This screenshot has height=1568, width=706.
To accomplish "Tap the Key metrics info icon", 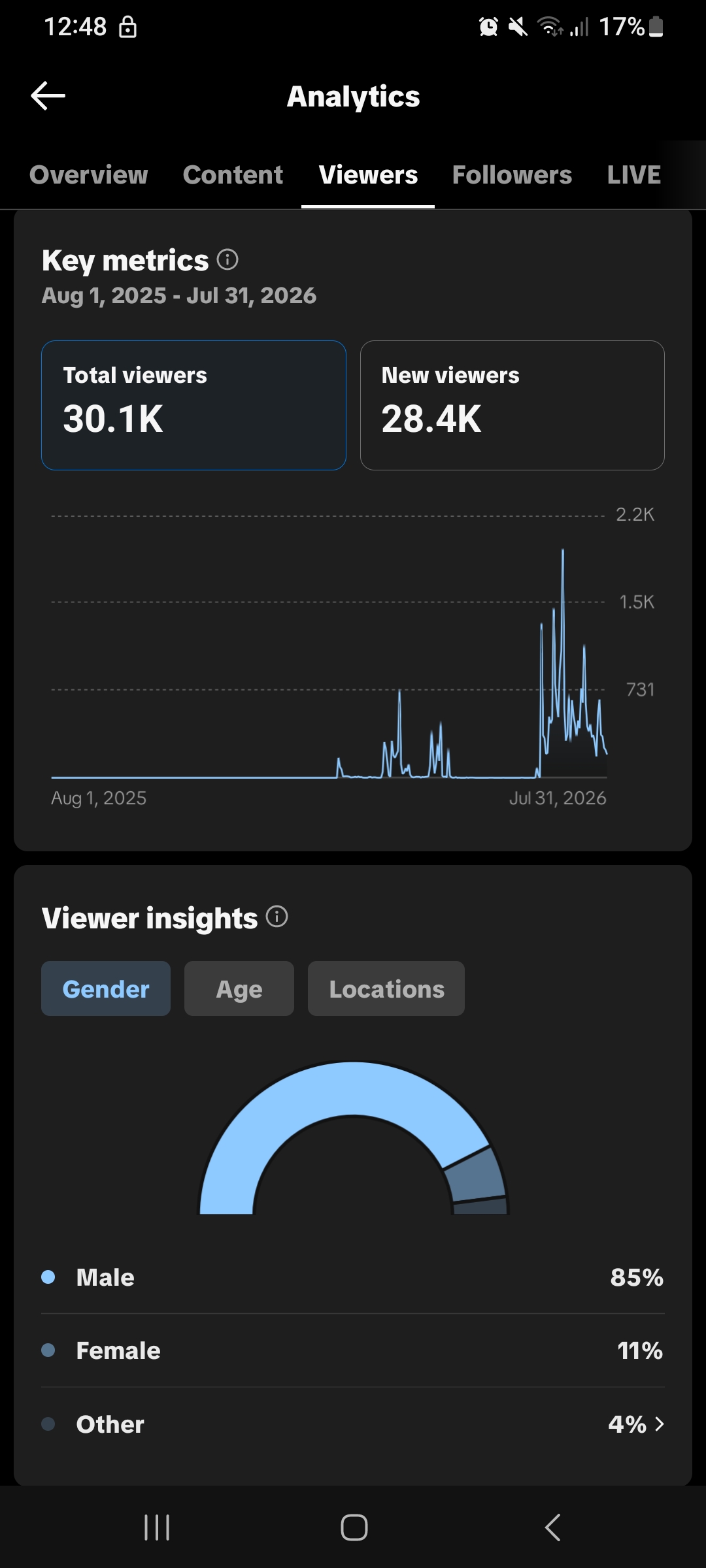I will 227,259.
